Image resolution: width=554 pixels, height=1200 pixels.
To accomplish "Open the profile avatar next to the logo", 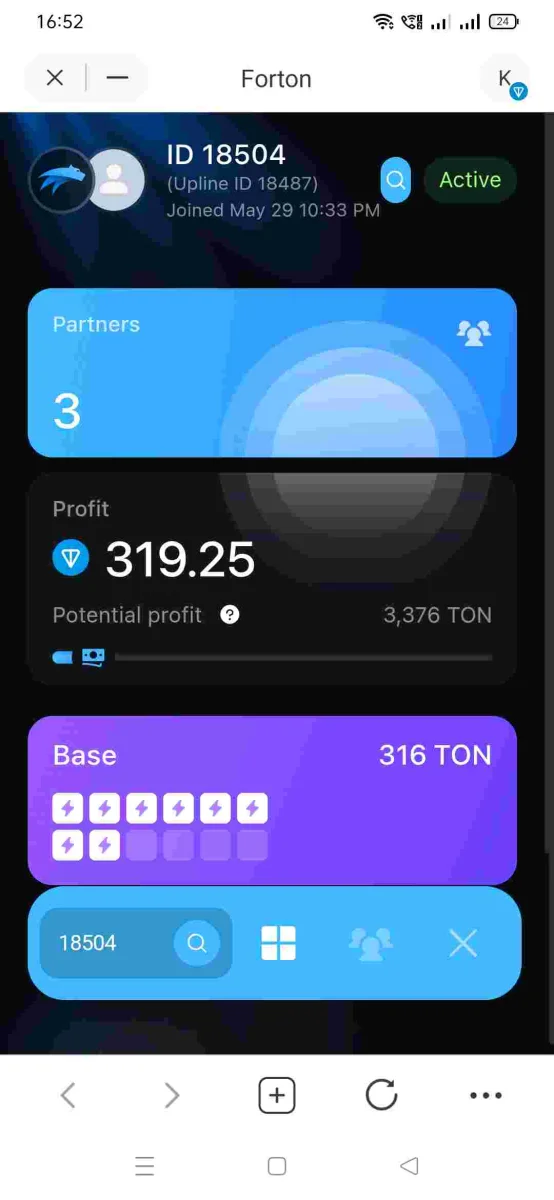I will pyautogui.click(x=115, y=180).
